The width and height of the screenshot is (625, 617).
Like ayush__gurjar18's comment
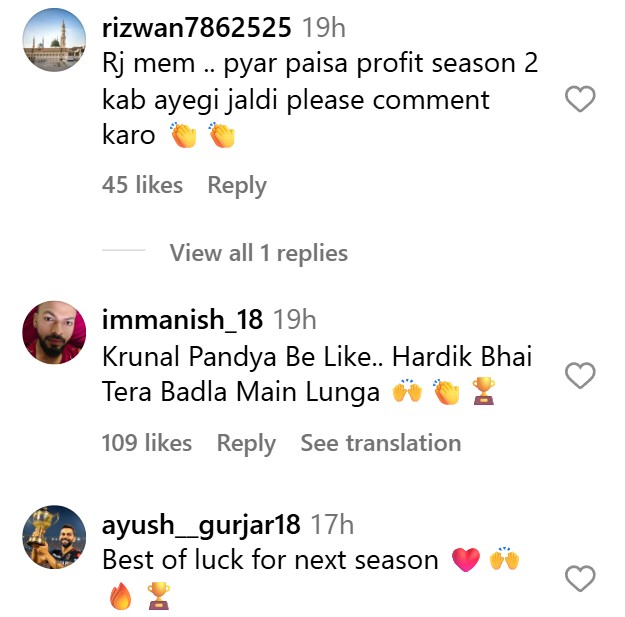click(580, 577)
